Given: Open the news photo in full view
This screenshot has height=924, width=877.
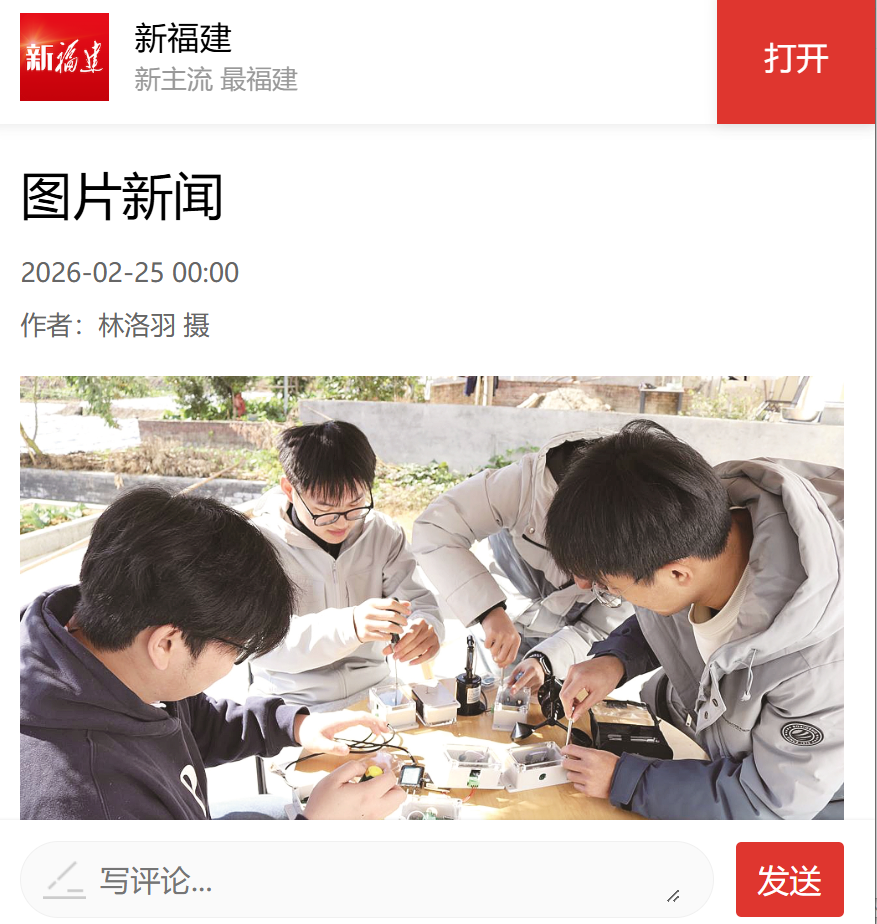Looking at the screenshot, I should (x=431, y=597).
